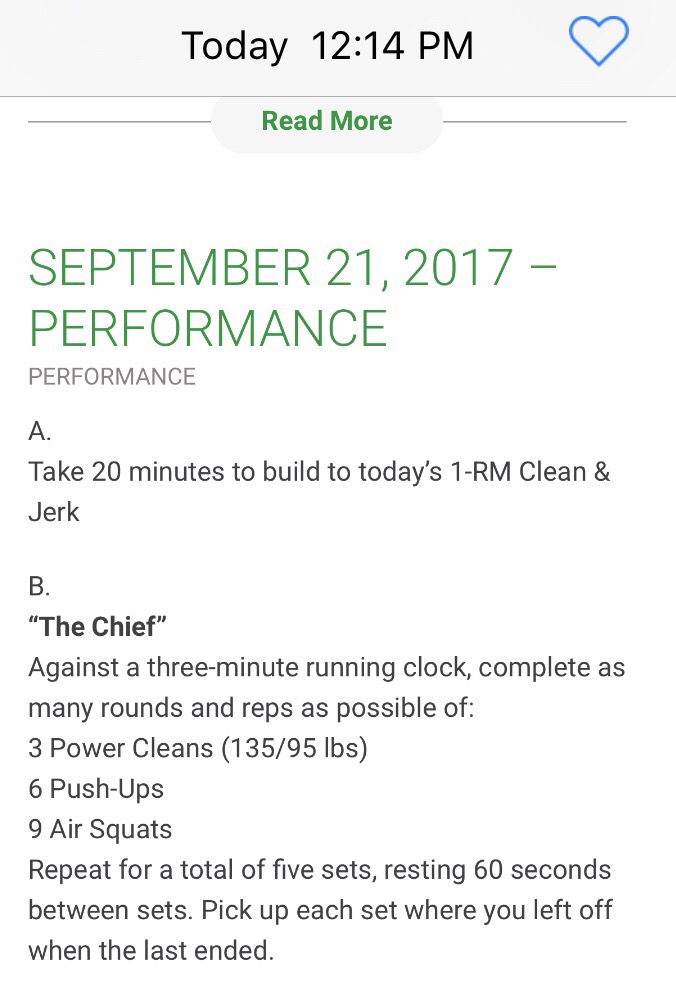Tap the Read More button
The width and height of the screenshot is (676, 990).
327,122
